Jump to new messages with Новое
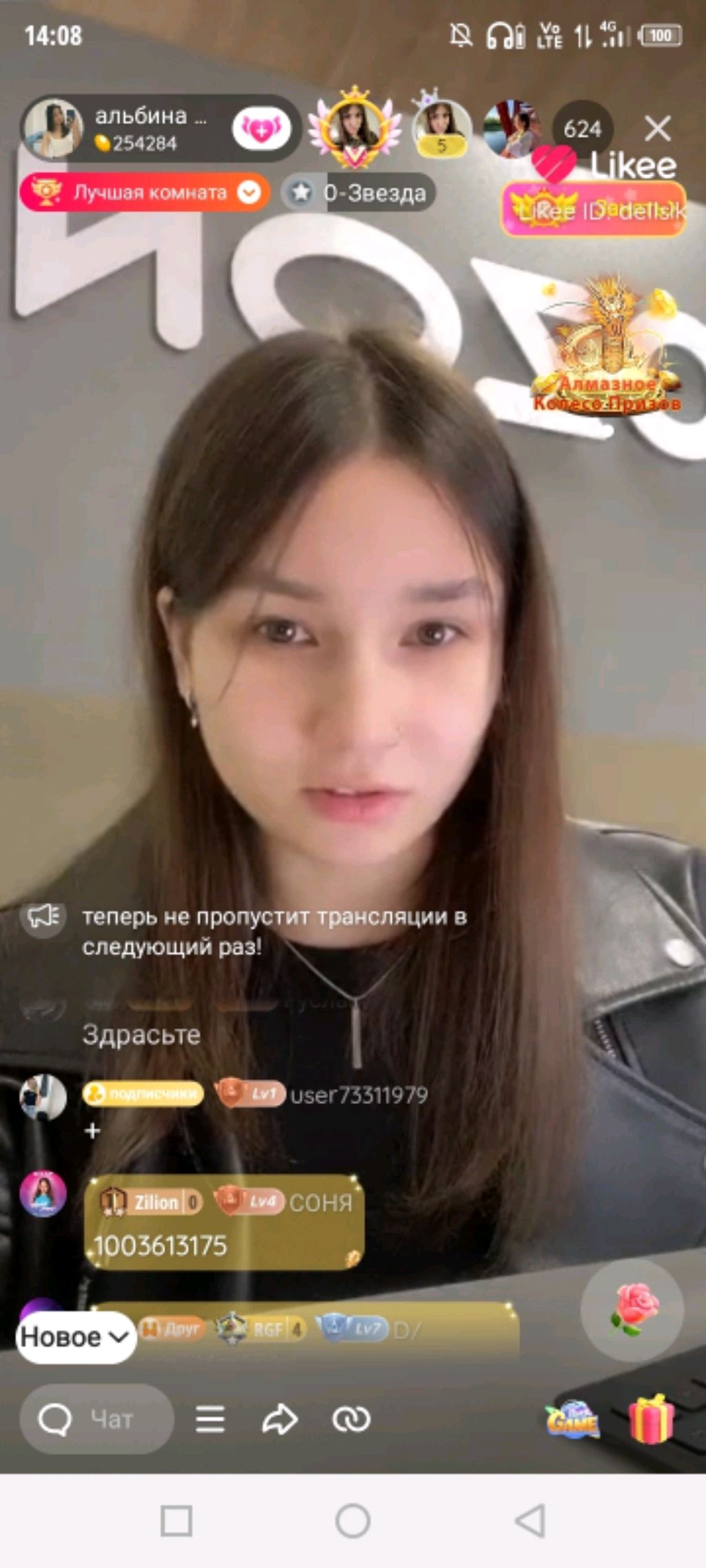706x1568 pixels. (75, 1337)
